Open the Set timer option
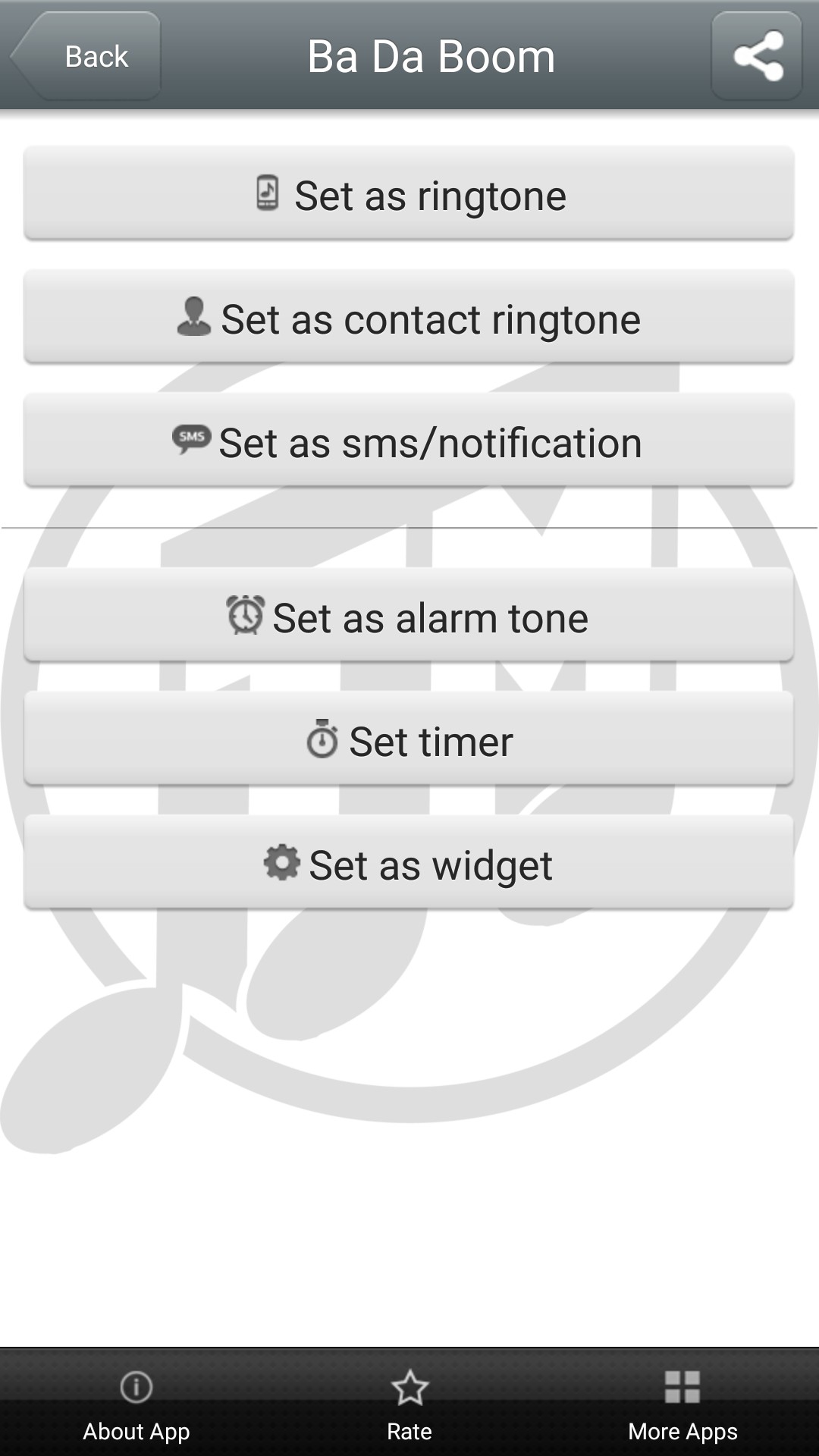The width and height of the screenshot is (819, 1456). coord(409,739)
